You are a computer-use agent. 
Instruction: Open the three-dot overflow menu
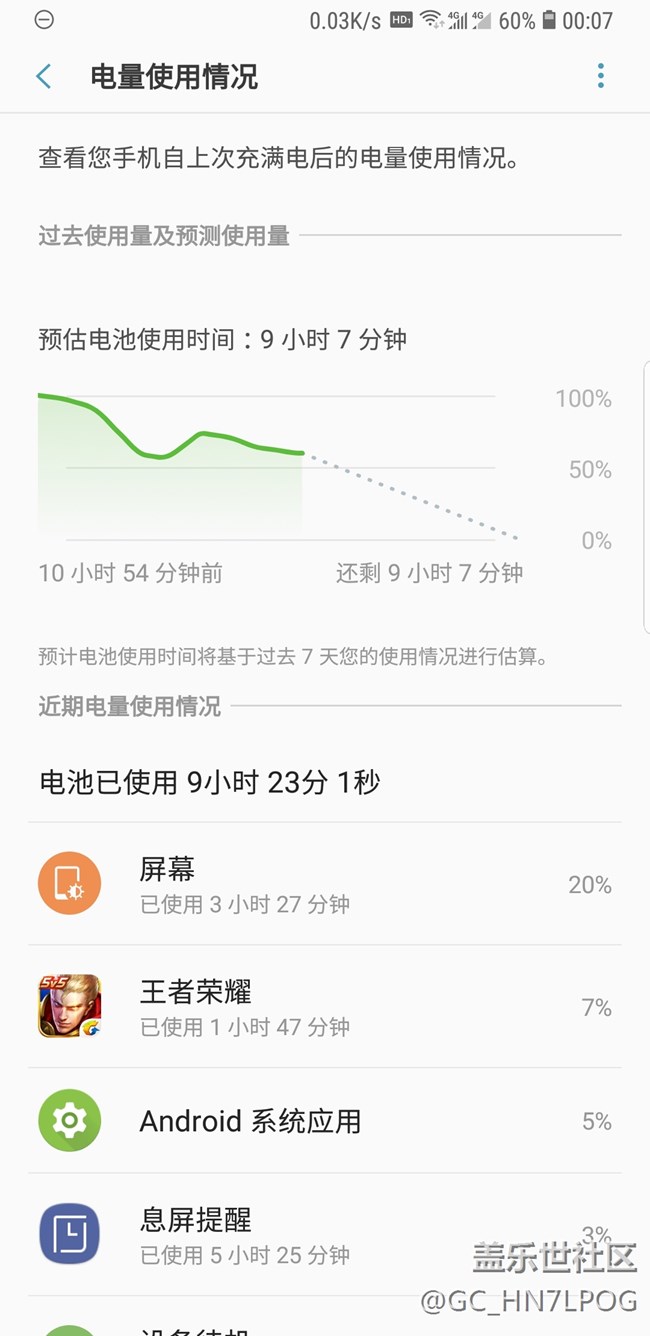coord(600,76)
